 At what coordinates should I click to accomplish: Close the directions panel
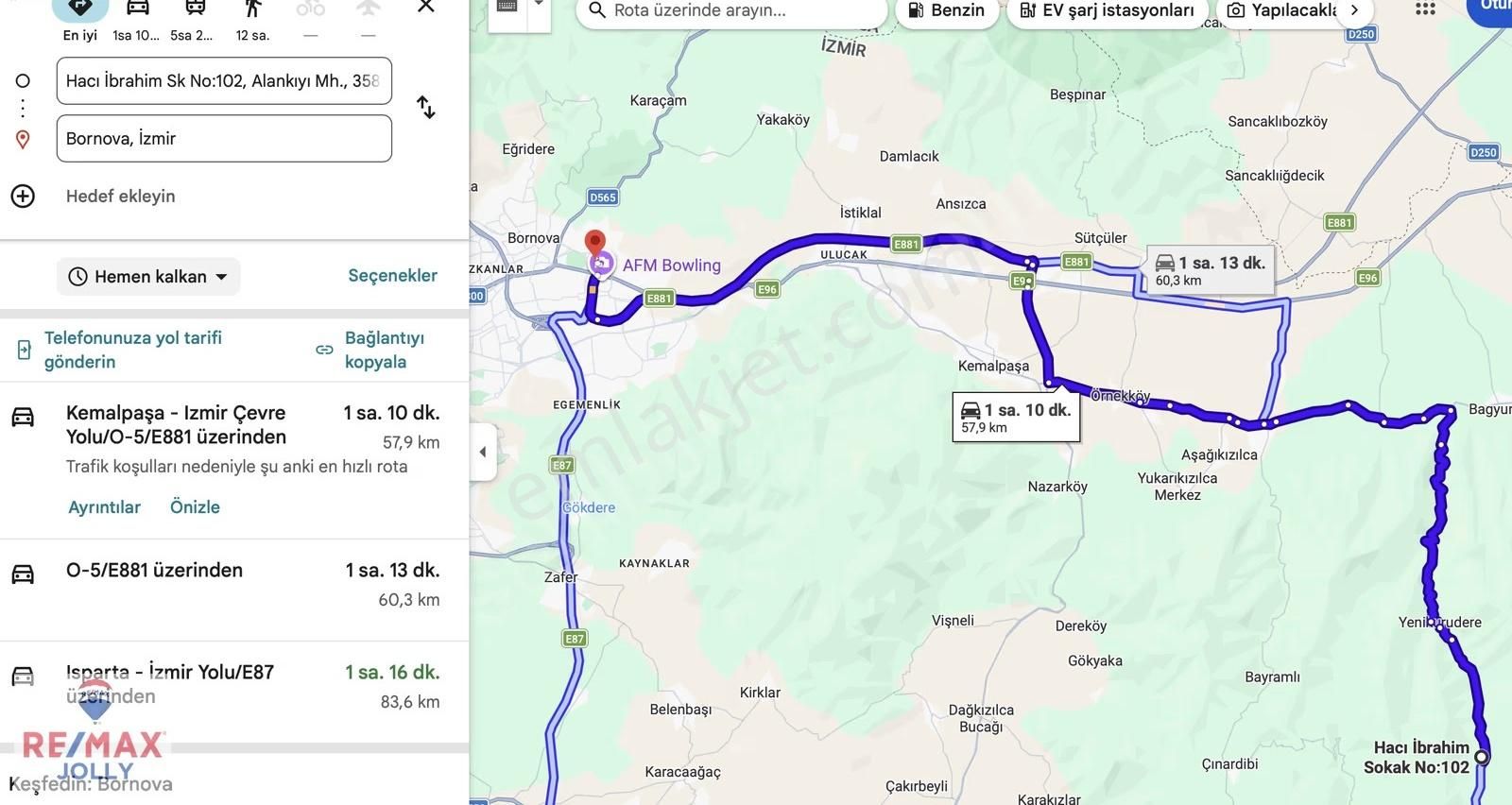426,8
